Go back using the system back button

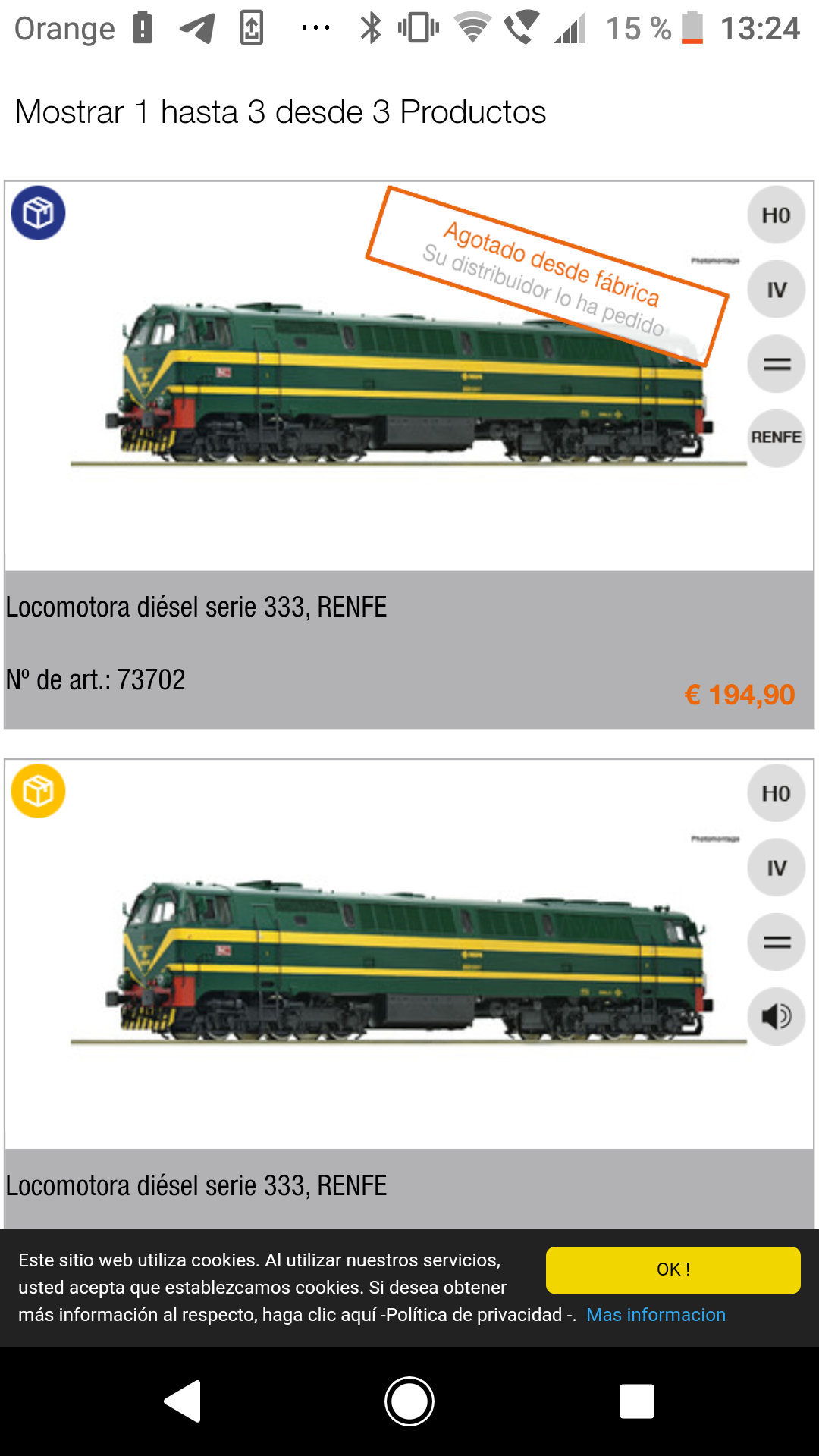(183, 1401)
